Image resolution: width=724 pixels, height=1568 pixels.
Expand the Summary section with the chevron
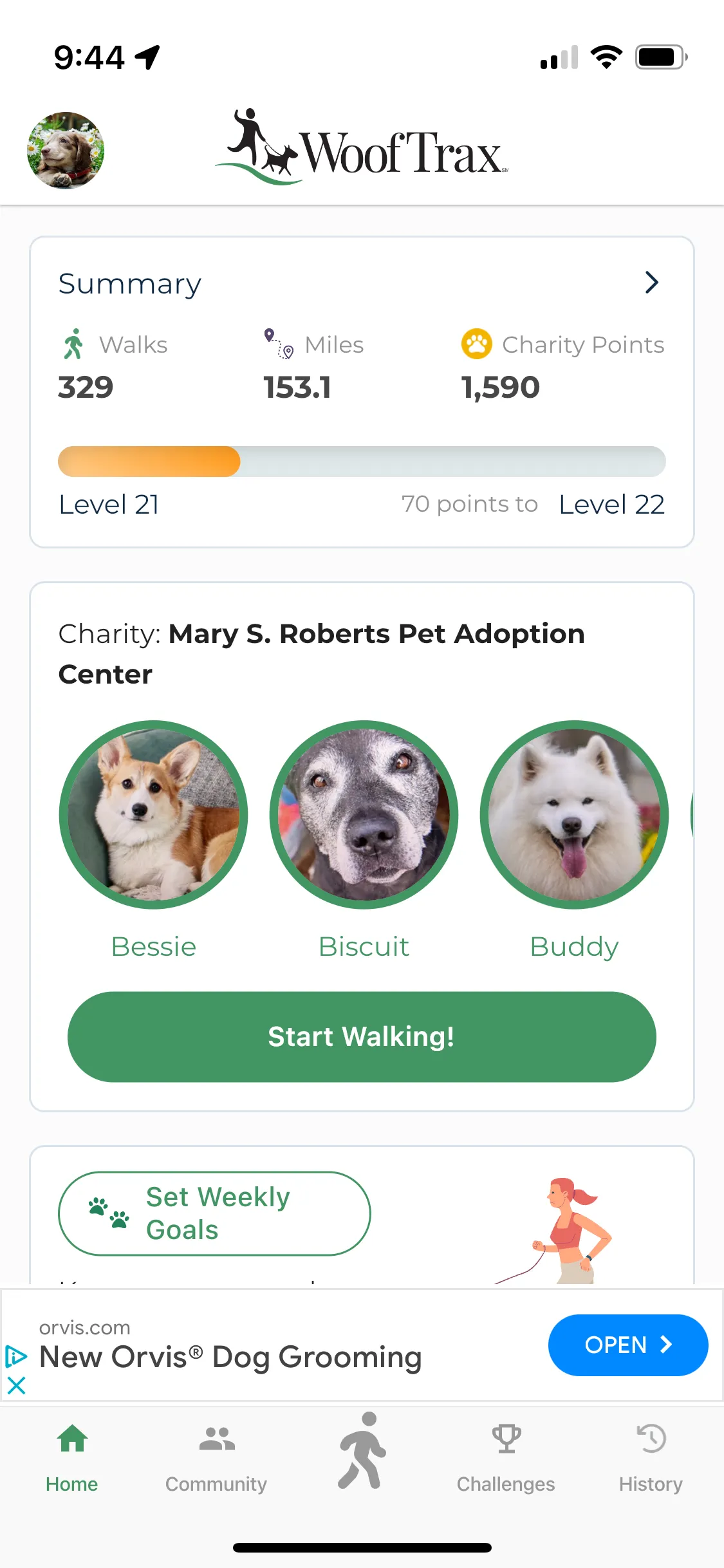pos(652,283)
